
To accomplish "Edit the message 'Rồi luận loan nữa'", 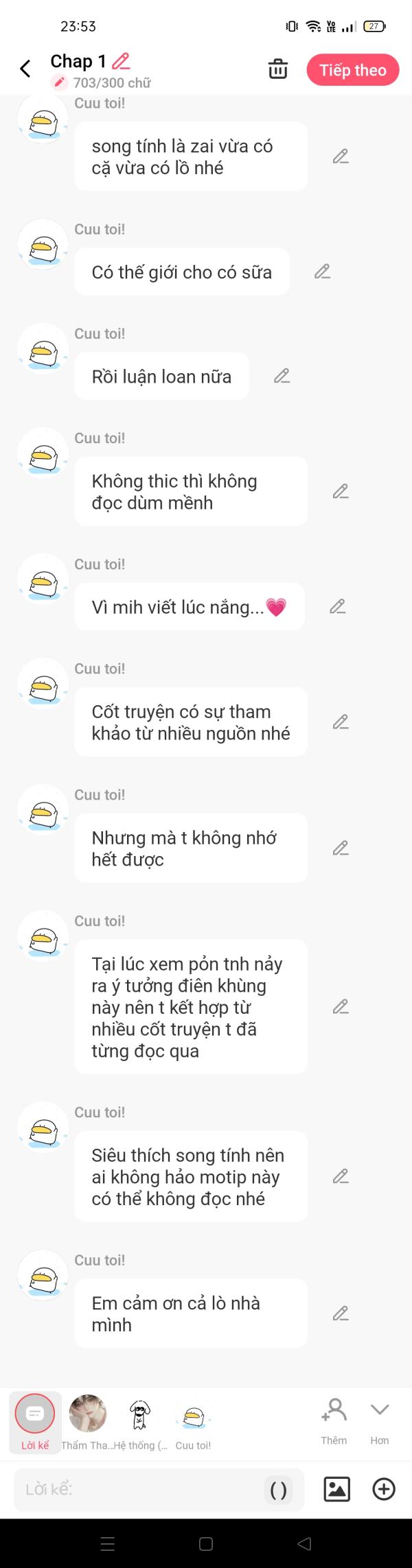I will [282, 376].
